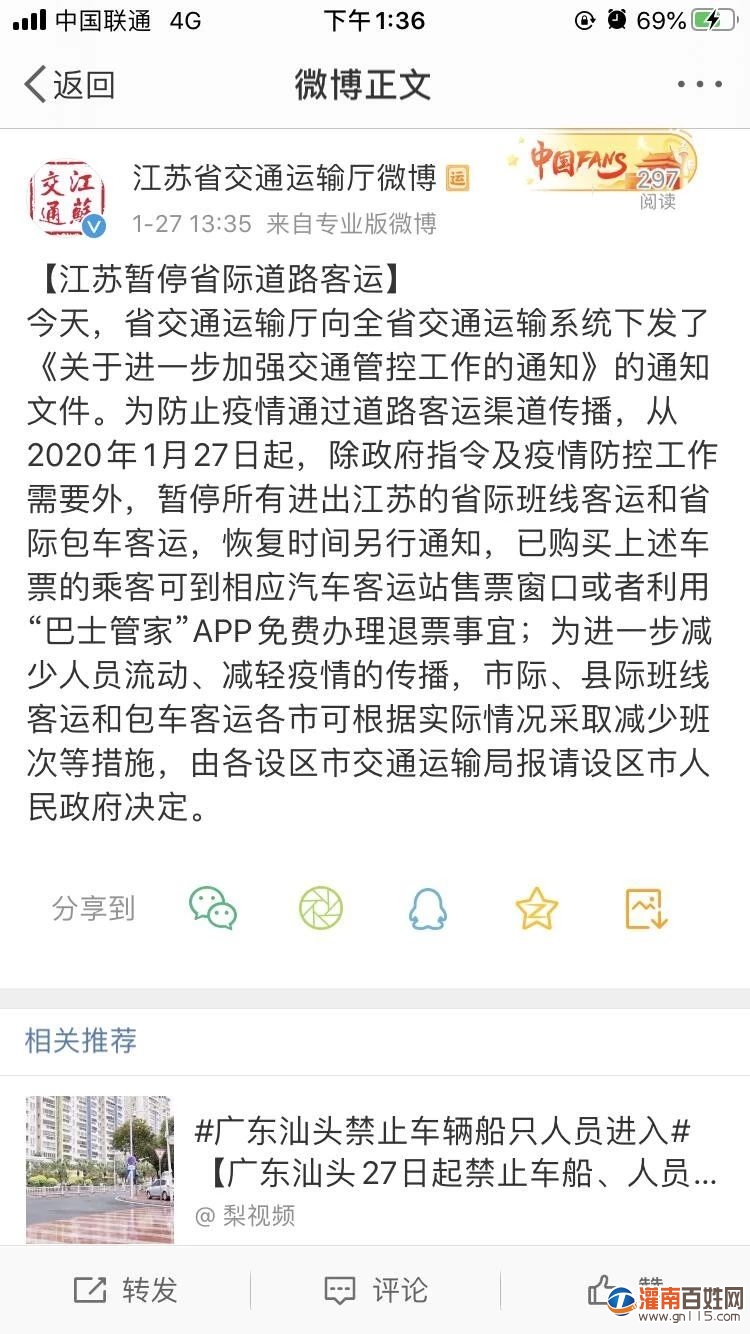750x1334 pixels.
Task: Open 江苏省交通运输厅微博 profile avatar
Action: [67, 198]
